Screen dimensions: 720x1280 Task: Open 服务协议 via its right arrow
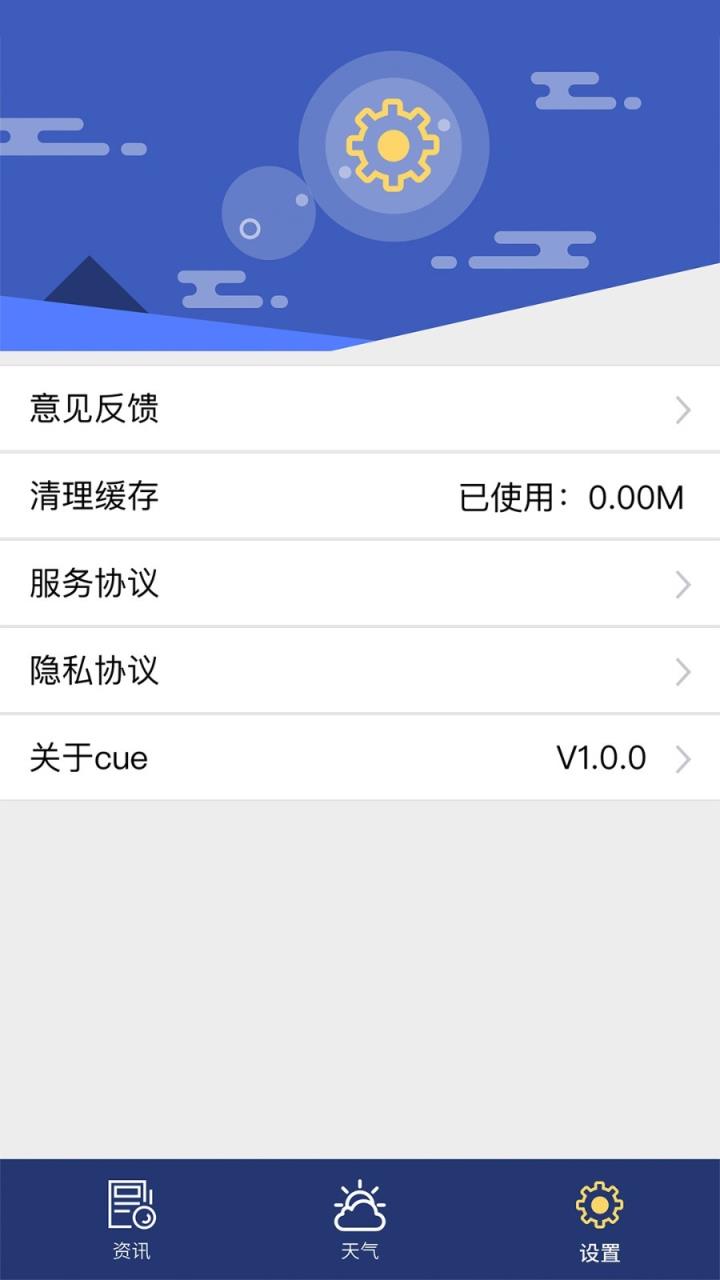tap(683, 585)
